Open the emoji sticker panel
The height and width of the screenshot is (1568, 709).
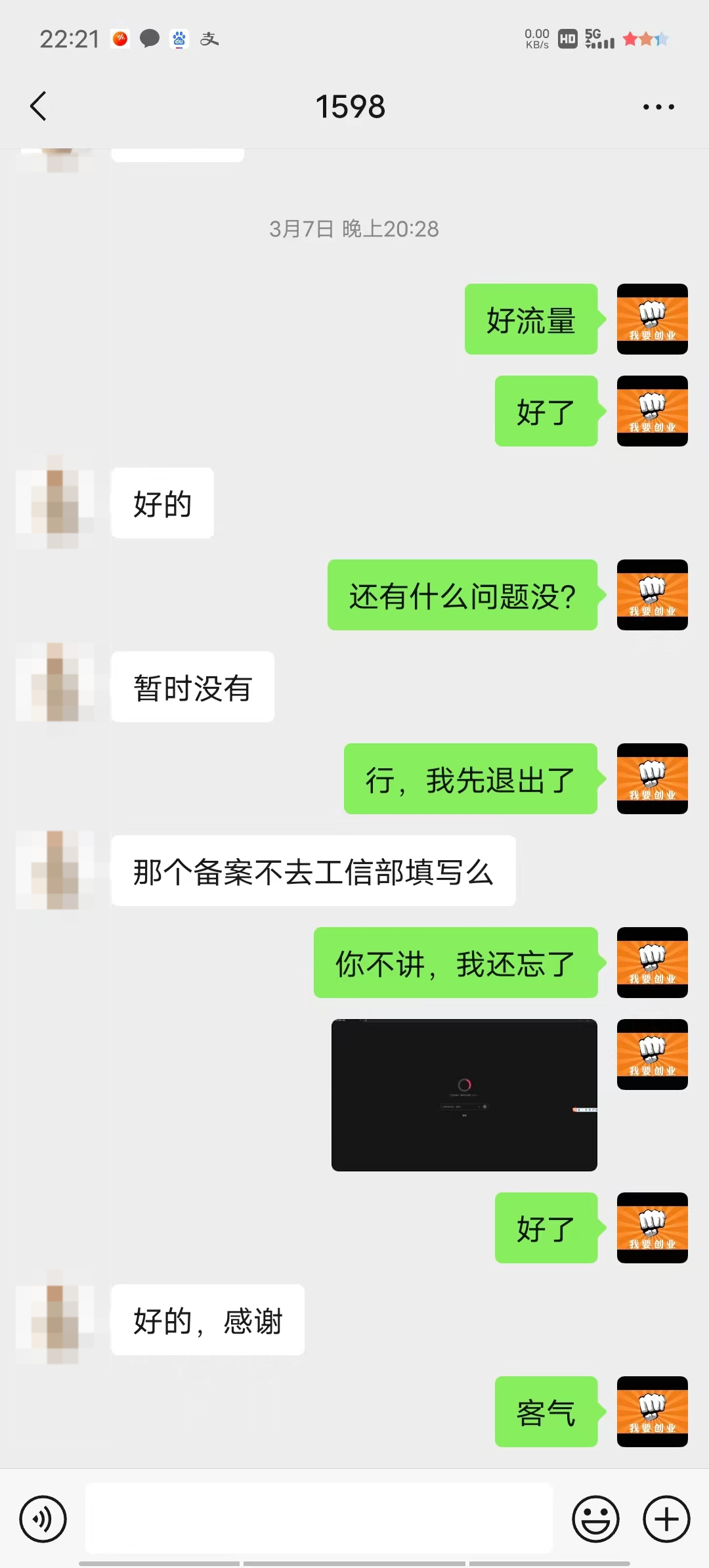595,1519
